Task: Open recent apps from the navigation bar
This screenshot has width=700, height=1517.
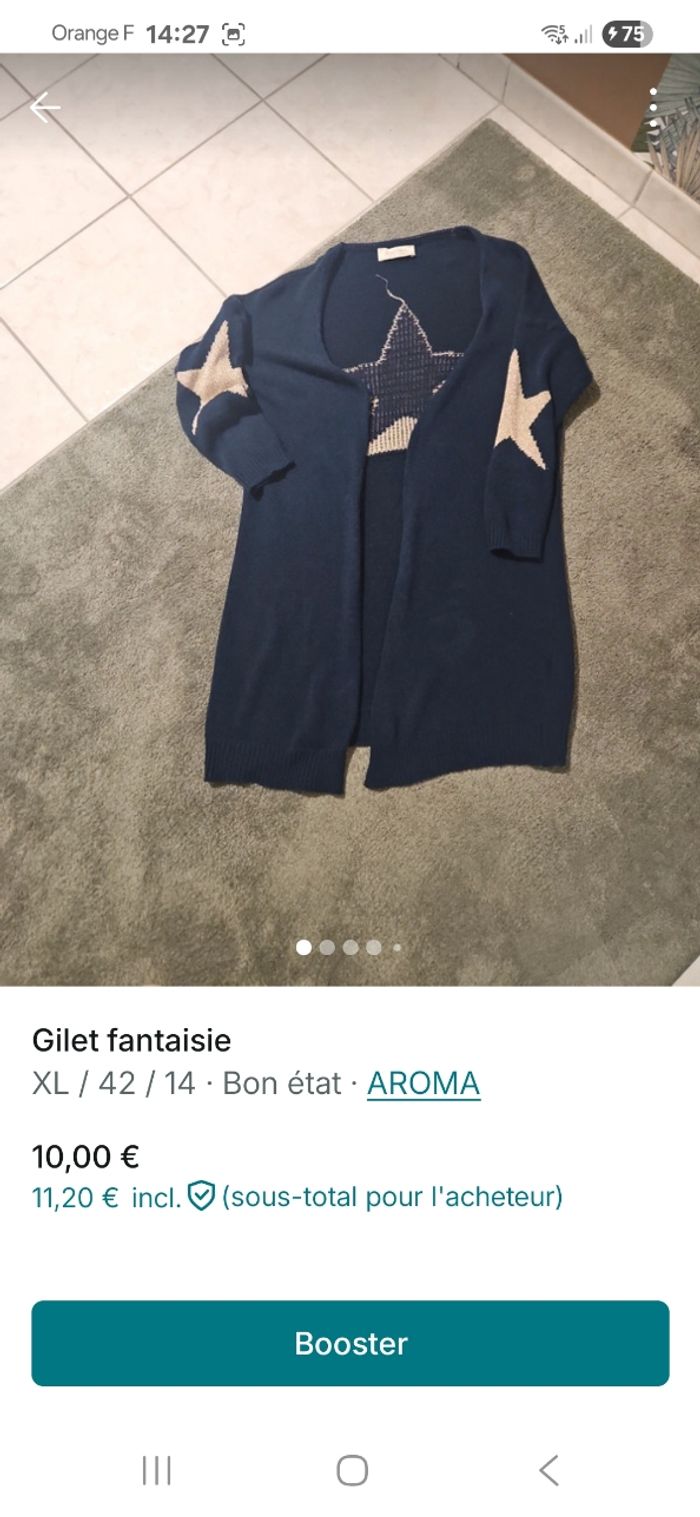Action: (157, 1470)
